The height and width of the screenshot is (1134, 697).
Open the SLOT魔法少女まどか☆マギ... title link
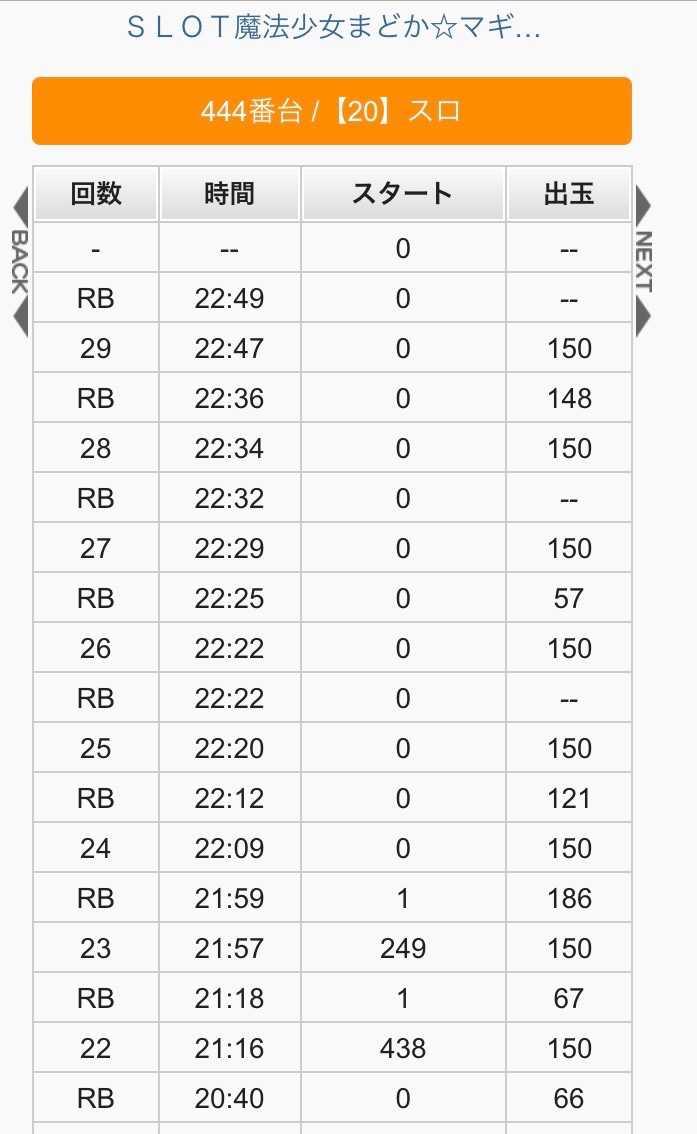(334, 27)
